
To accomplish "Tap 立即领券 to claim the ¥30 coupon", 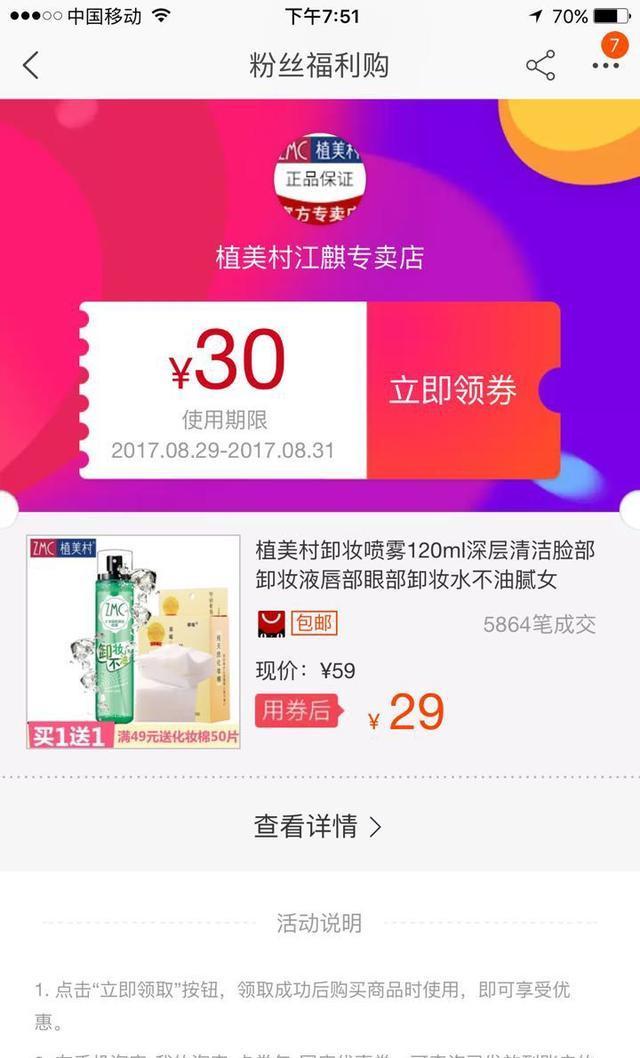I will click(453, 390).
